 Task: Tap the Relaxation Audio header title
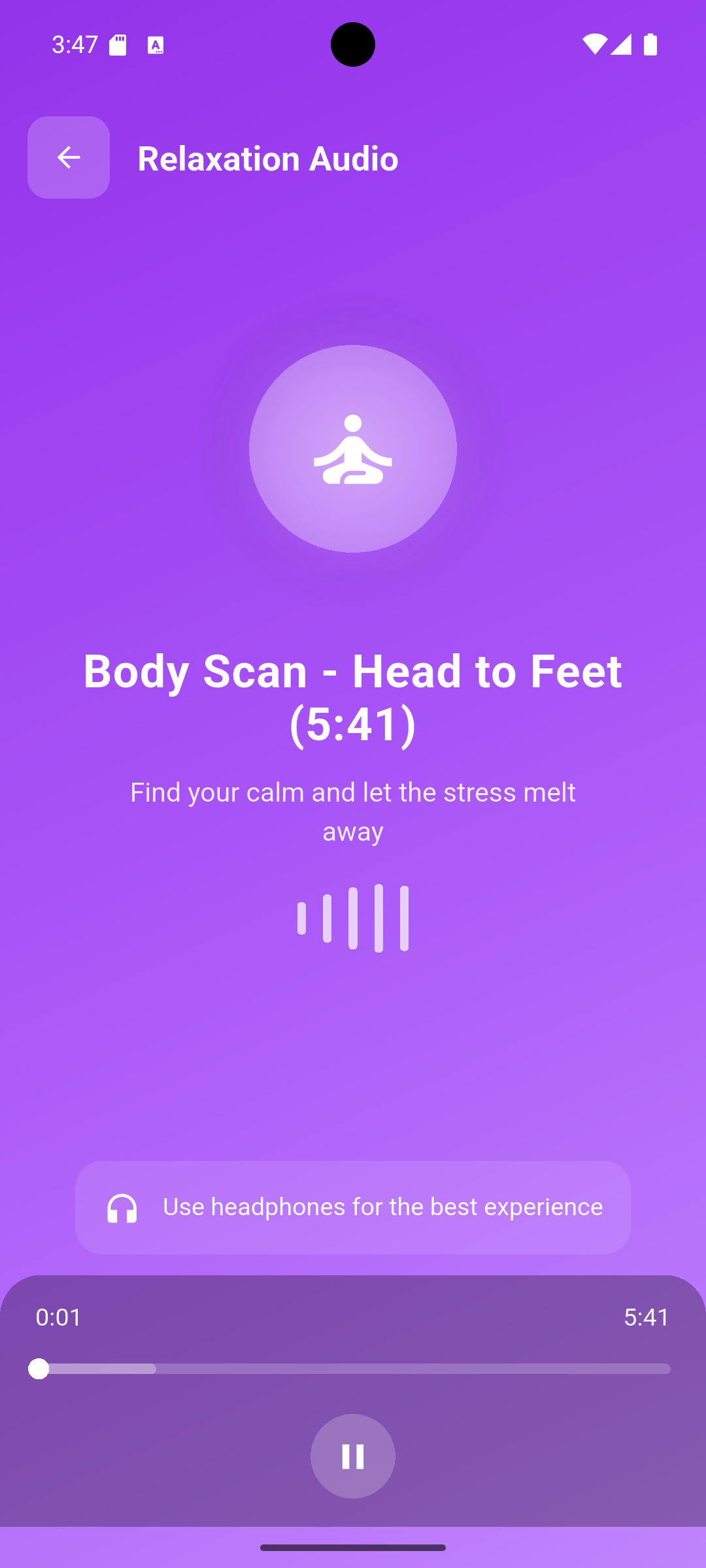click(x=268, y=157)
